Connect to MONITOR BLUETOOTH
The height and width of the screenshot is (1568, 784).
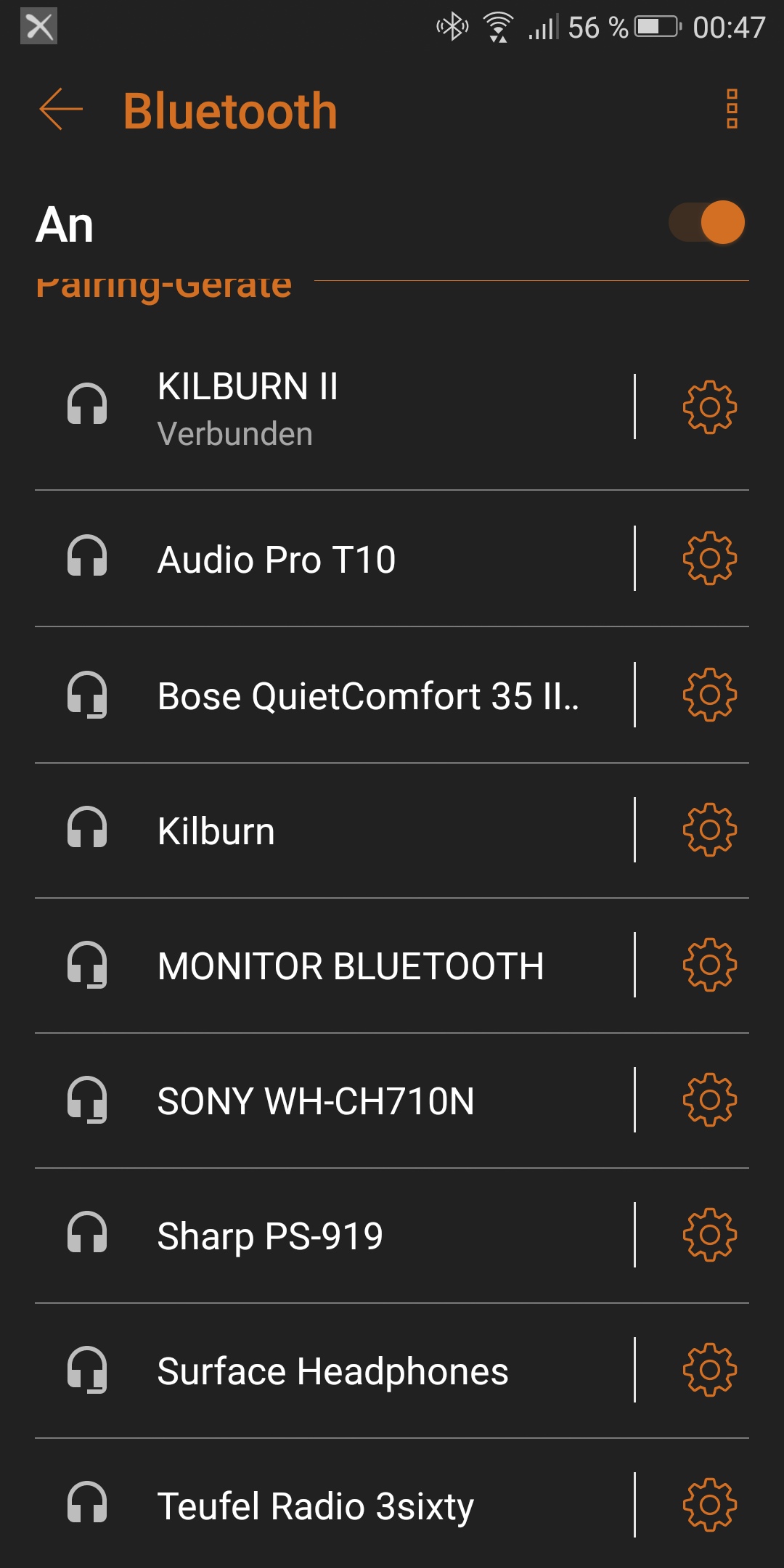tap(327, 966)
